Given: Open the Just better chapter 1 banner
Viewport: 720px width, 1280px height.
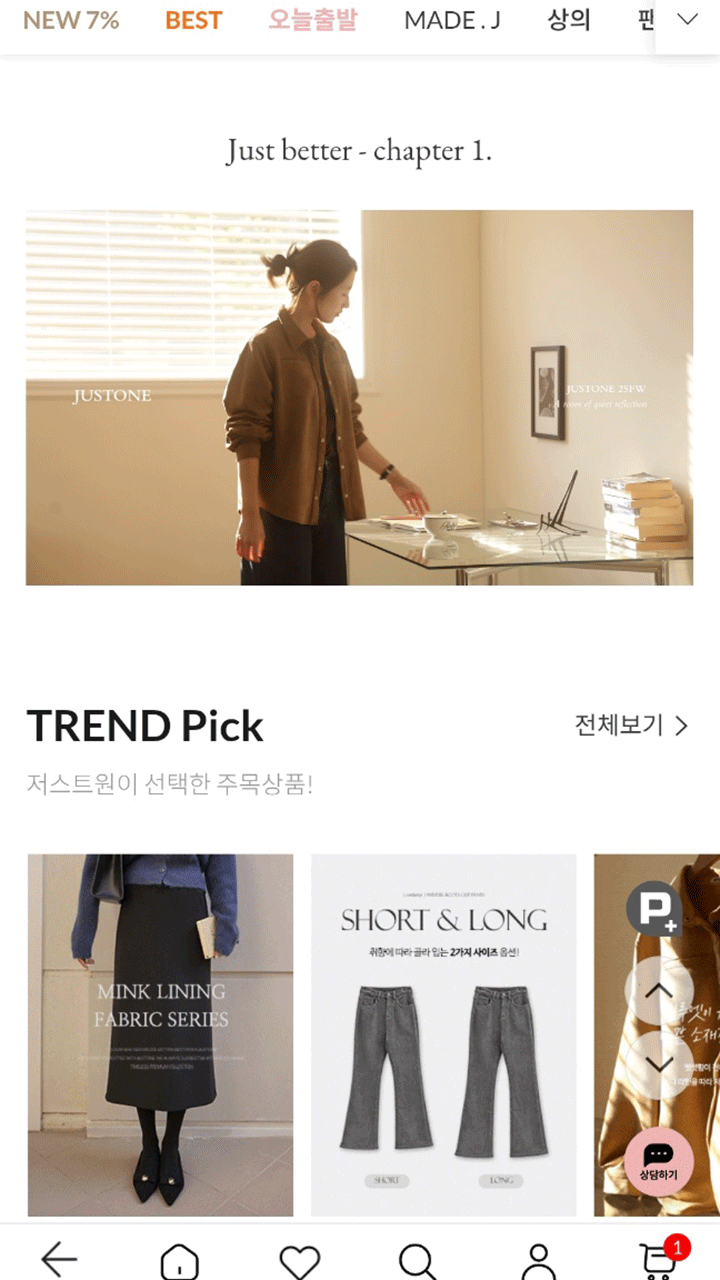Looking at the screenshot, I should [359, 397].
